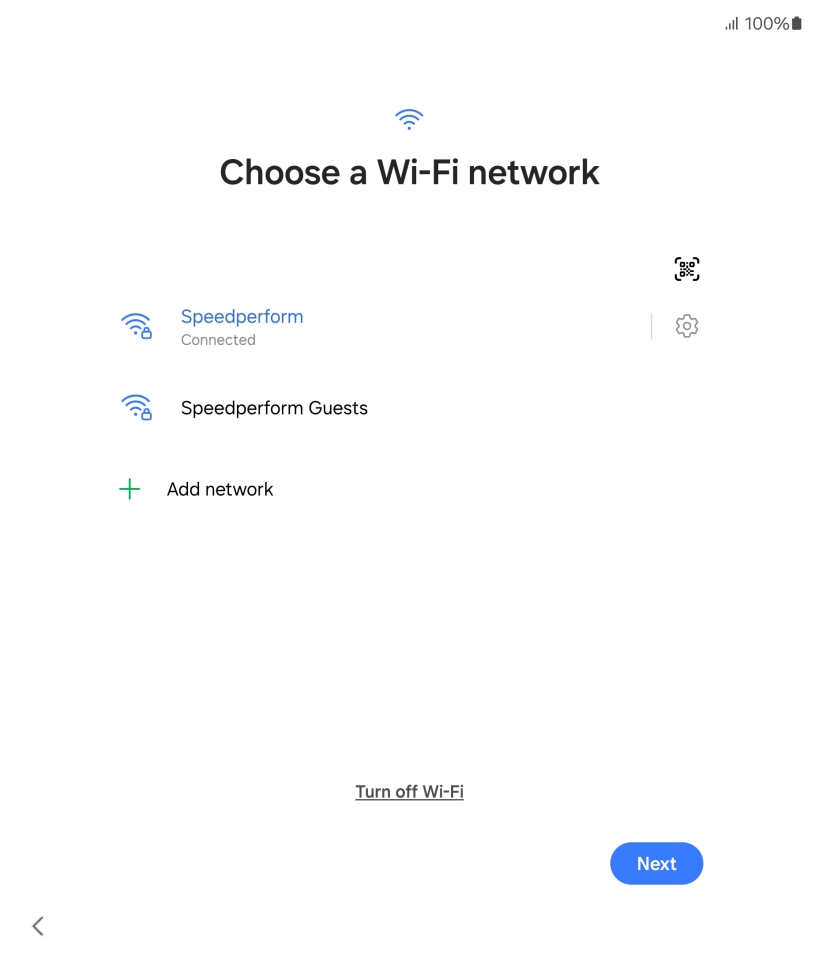Select the connected Speedperform network
Viewport: 819px width, 954px height.
point(242,326)
